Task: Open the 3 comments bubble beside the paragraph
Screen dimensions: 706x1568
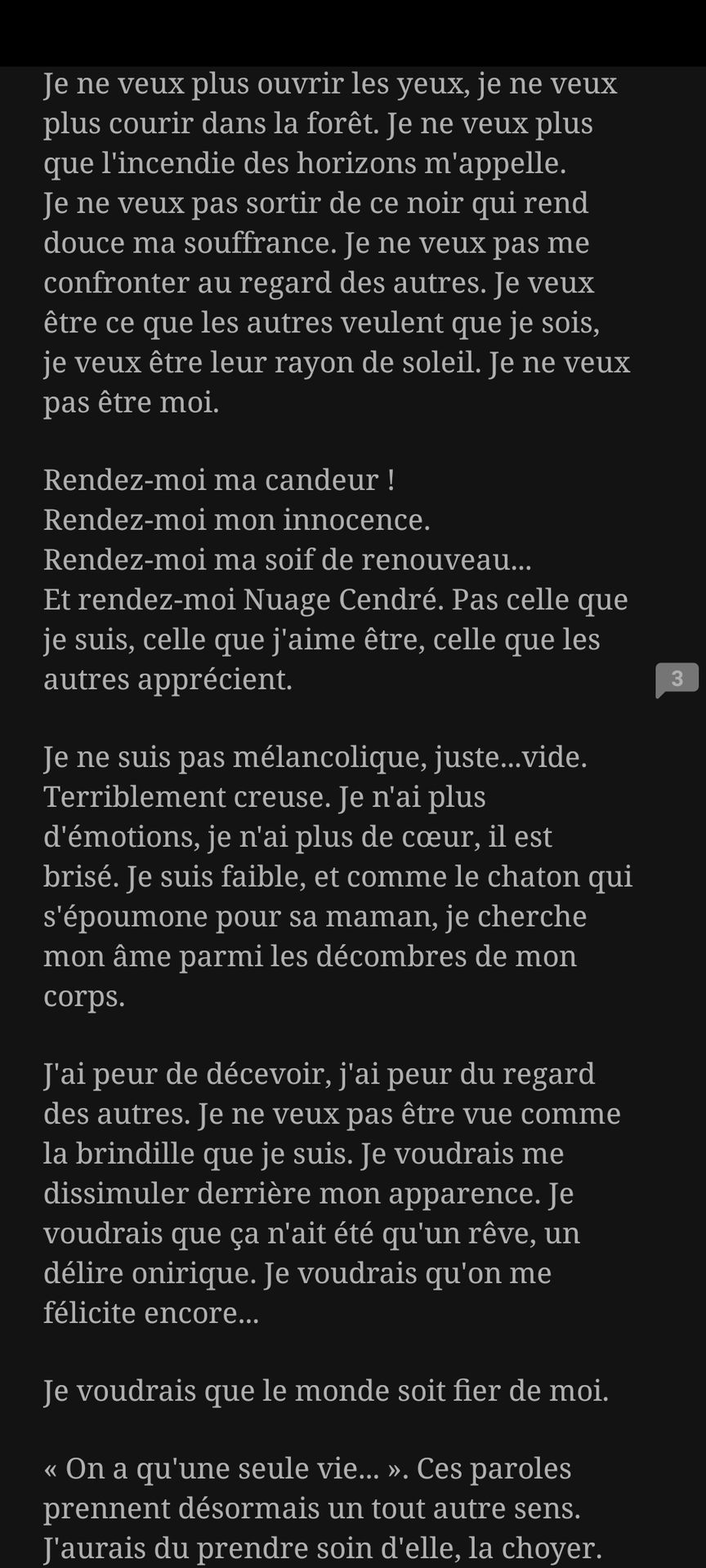Action: click(x=677, y=679)
